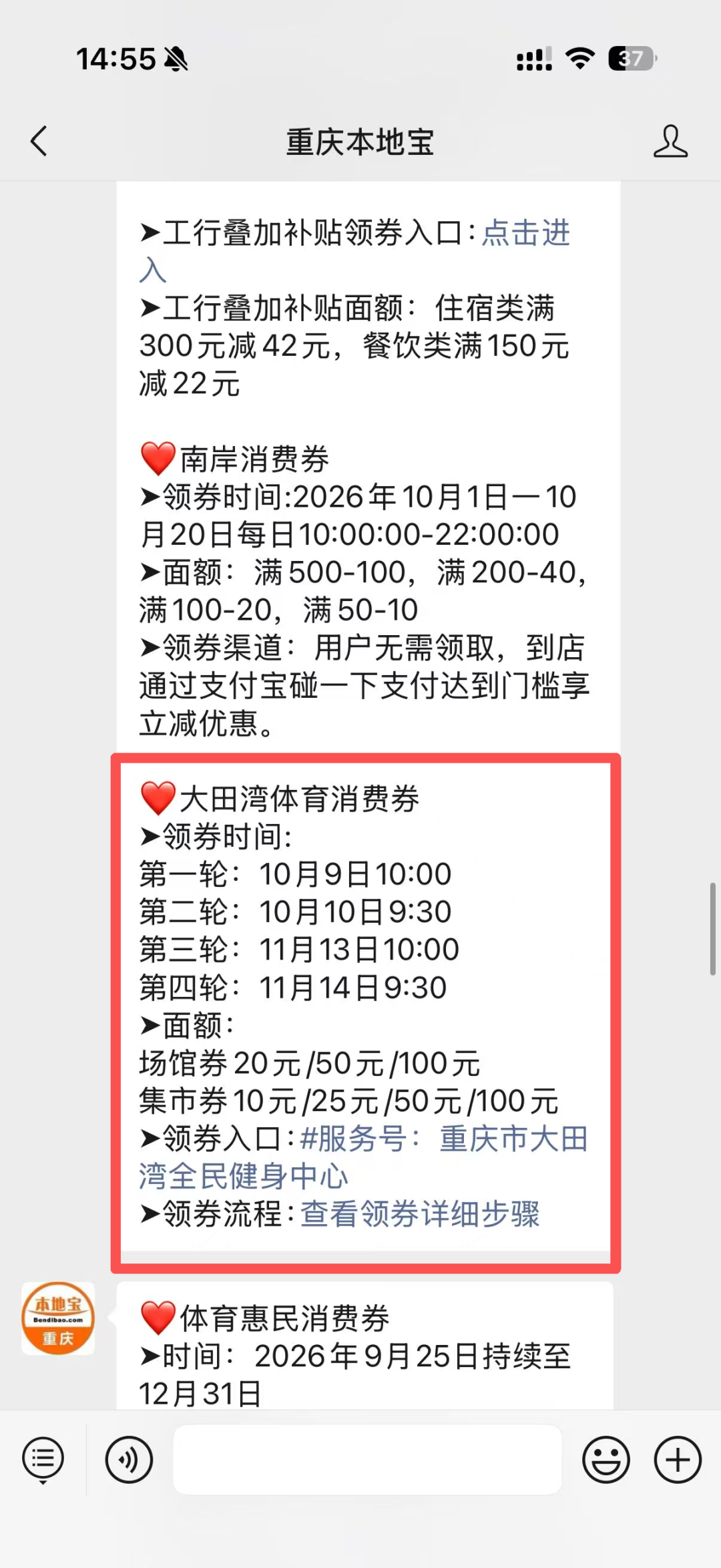Screen dimensions: 721x1568
Task: Open the 点击进入 ICBC coupon link
Action: (355, 252)
